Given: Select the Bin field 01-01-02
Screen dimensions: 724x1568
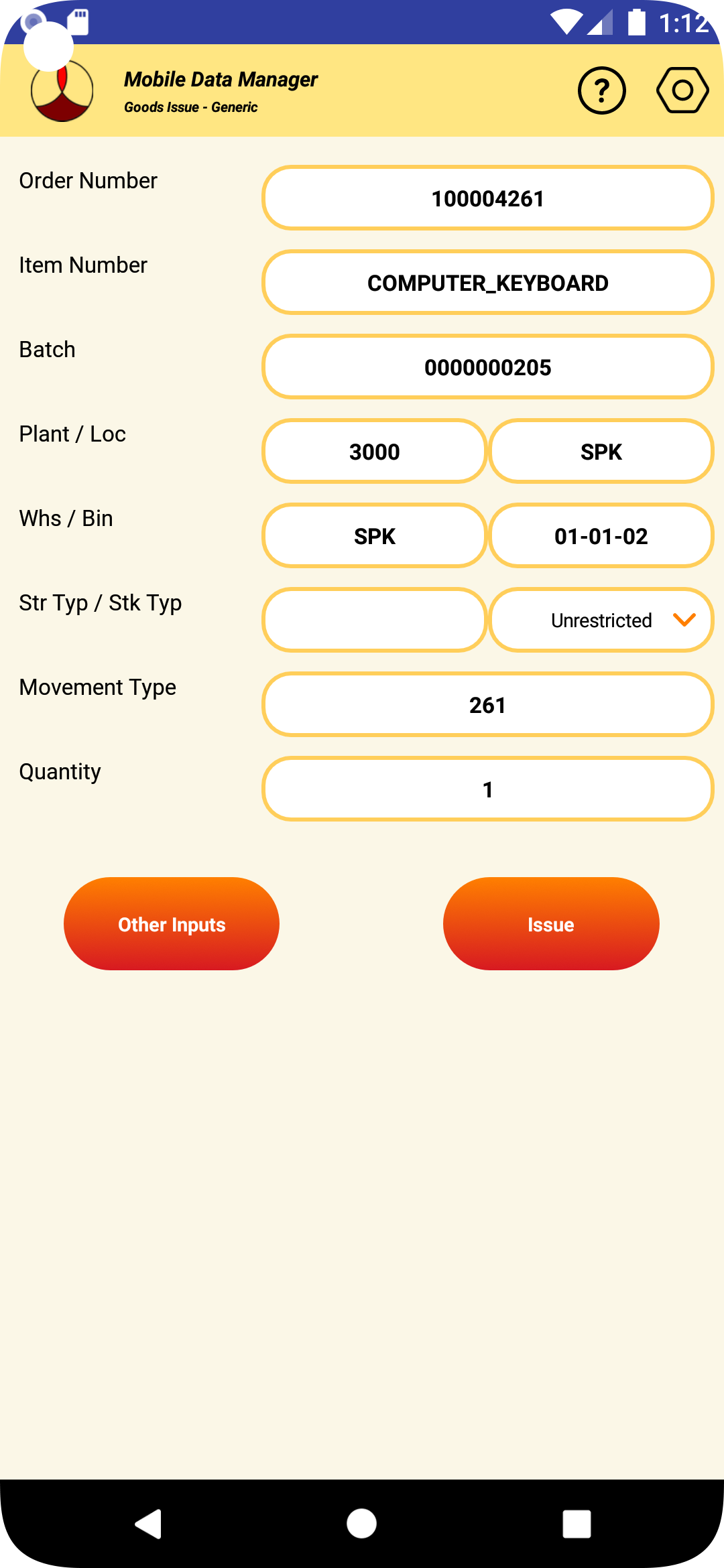Looking at the screenshot, I should point(601,536).
